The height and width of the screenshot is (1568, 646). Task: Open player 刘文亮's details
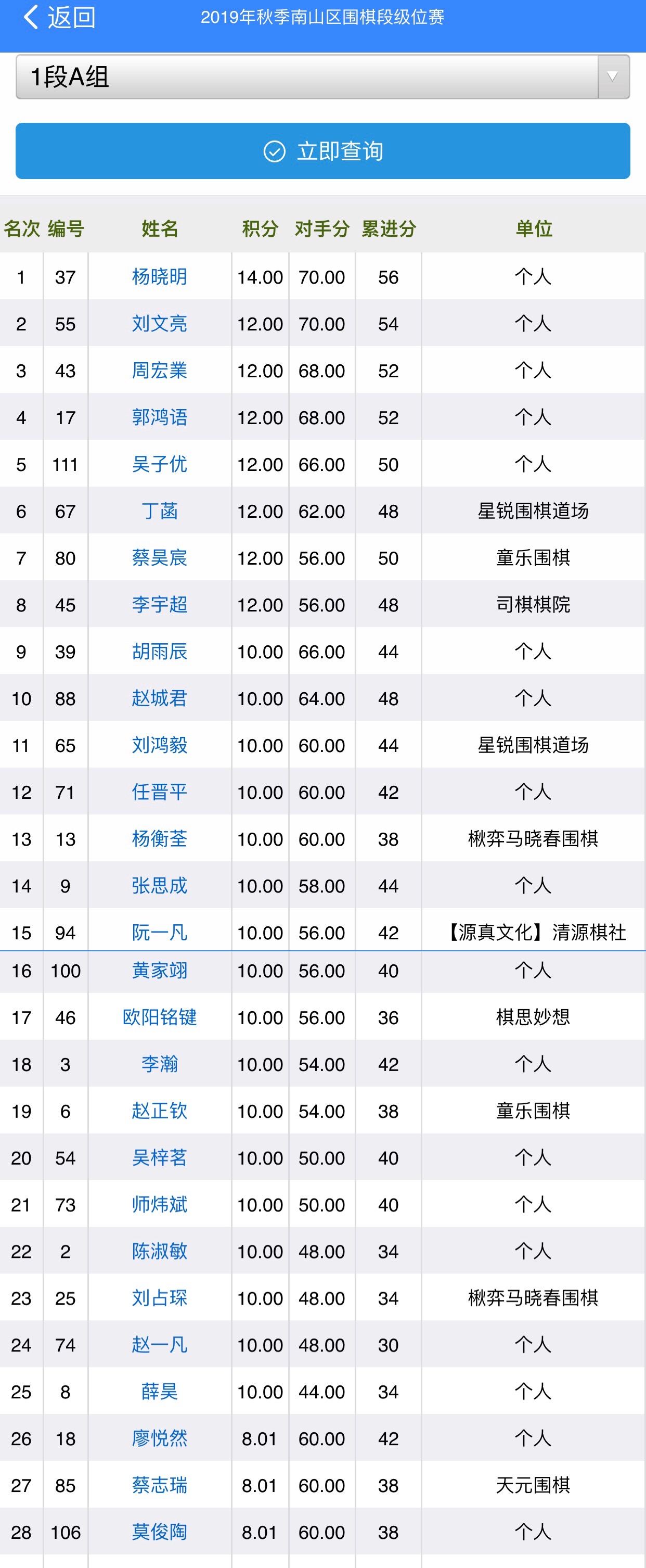[x=159, y=324]
